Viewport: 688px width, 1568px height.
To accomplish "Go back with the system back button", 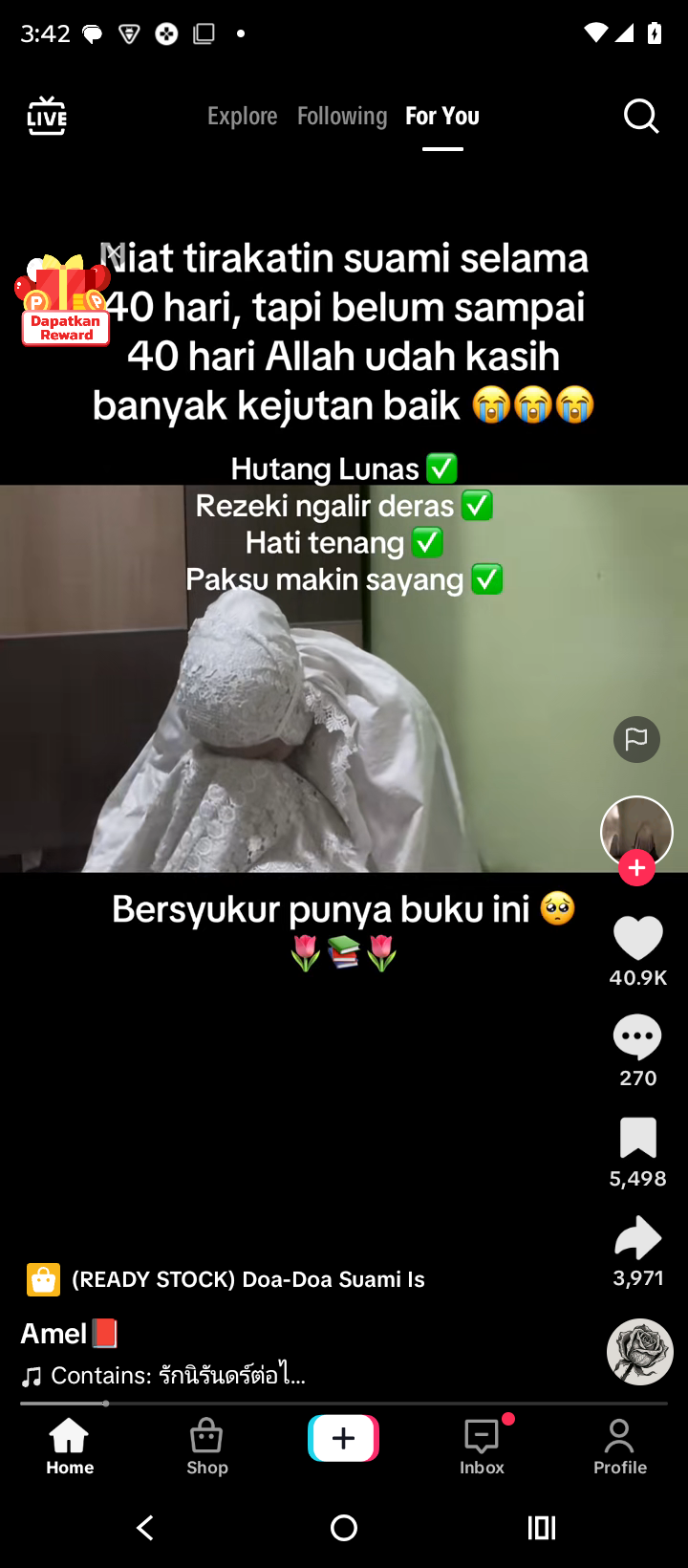I will 145,1527.
